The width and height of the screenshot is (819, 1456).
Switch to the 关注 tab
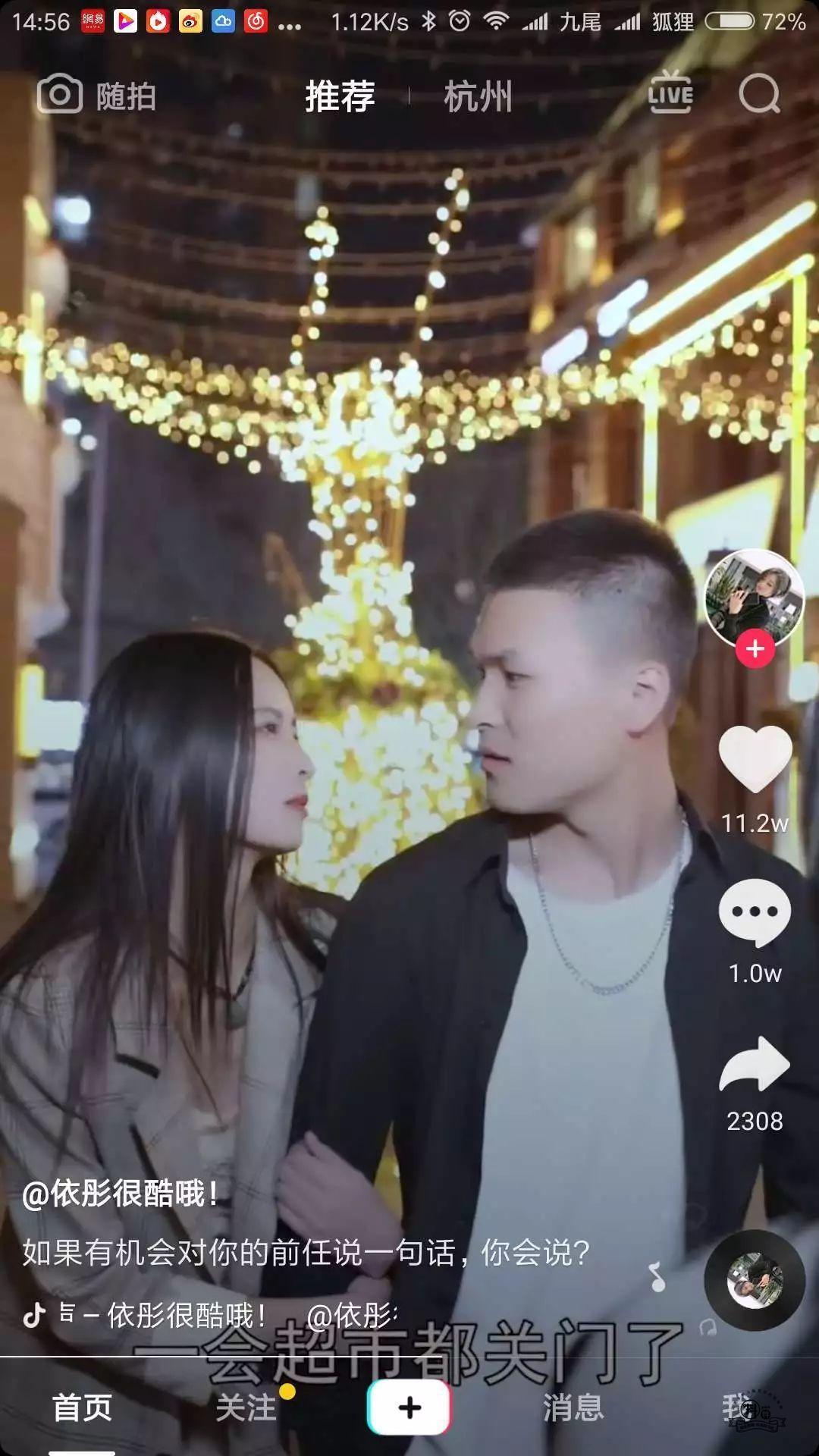click(246, 1407)
